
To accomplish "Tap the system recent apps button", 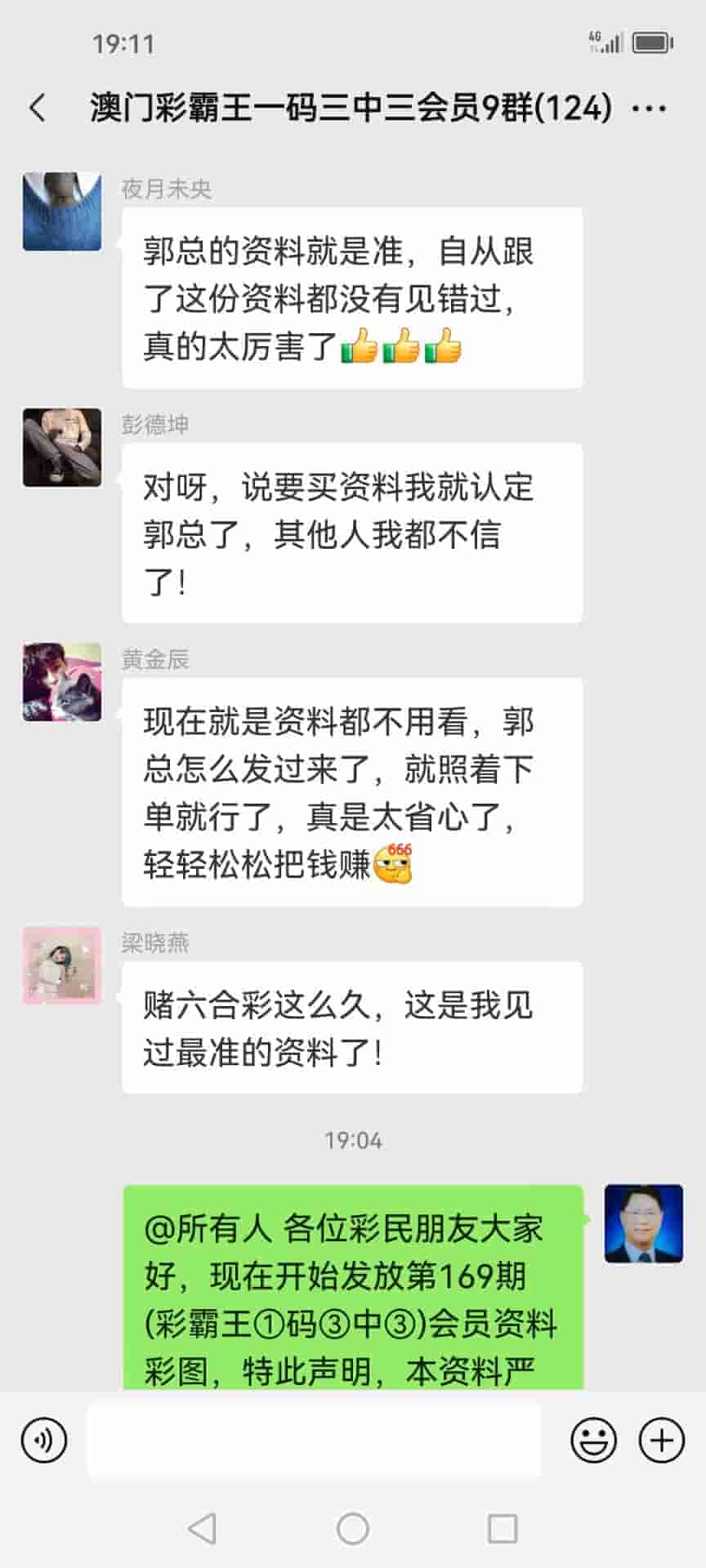I will (x=502, y=1528).
